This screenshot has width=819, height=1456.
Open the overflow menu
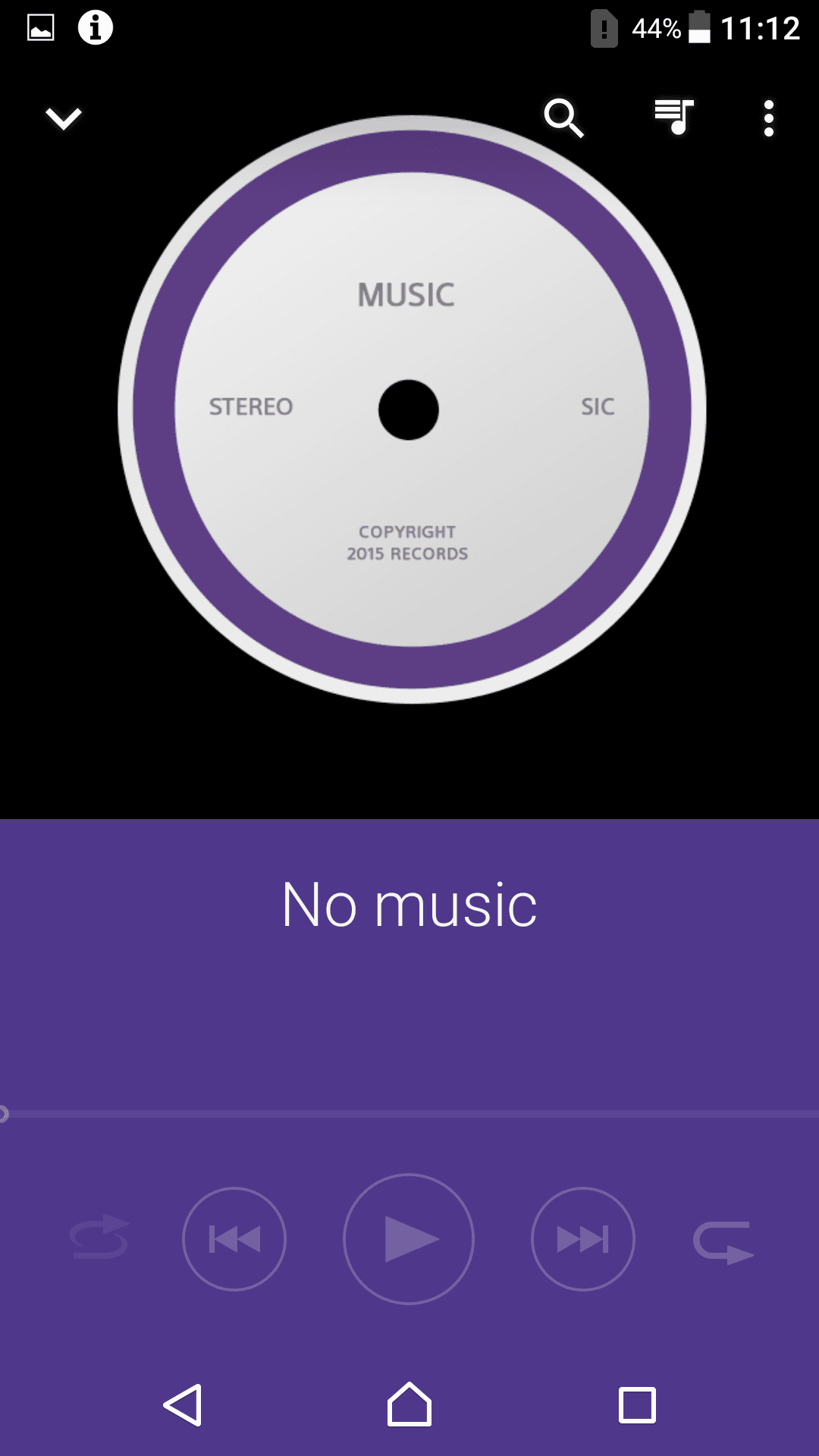point(768,118)
